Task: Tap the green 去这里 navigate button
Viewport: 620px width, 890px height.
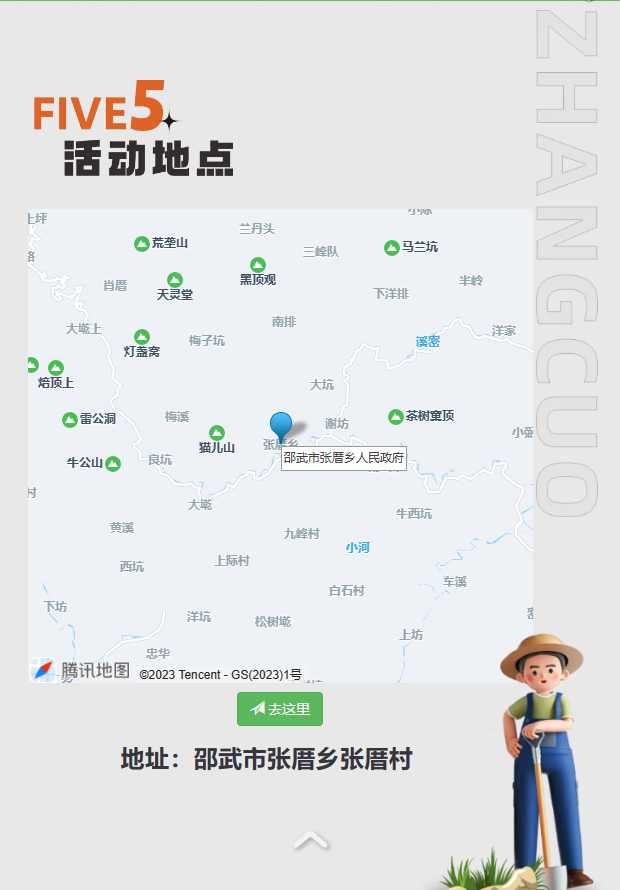Action: 280,709
